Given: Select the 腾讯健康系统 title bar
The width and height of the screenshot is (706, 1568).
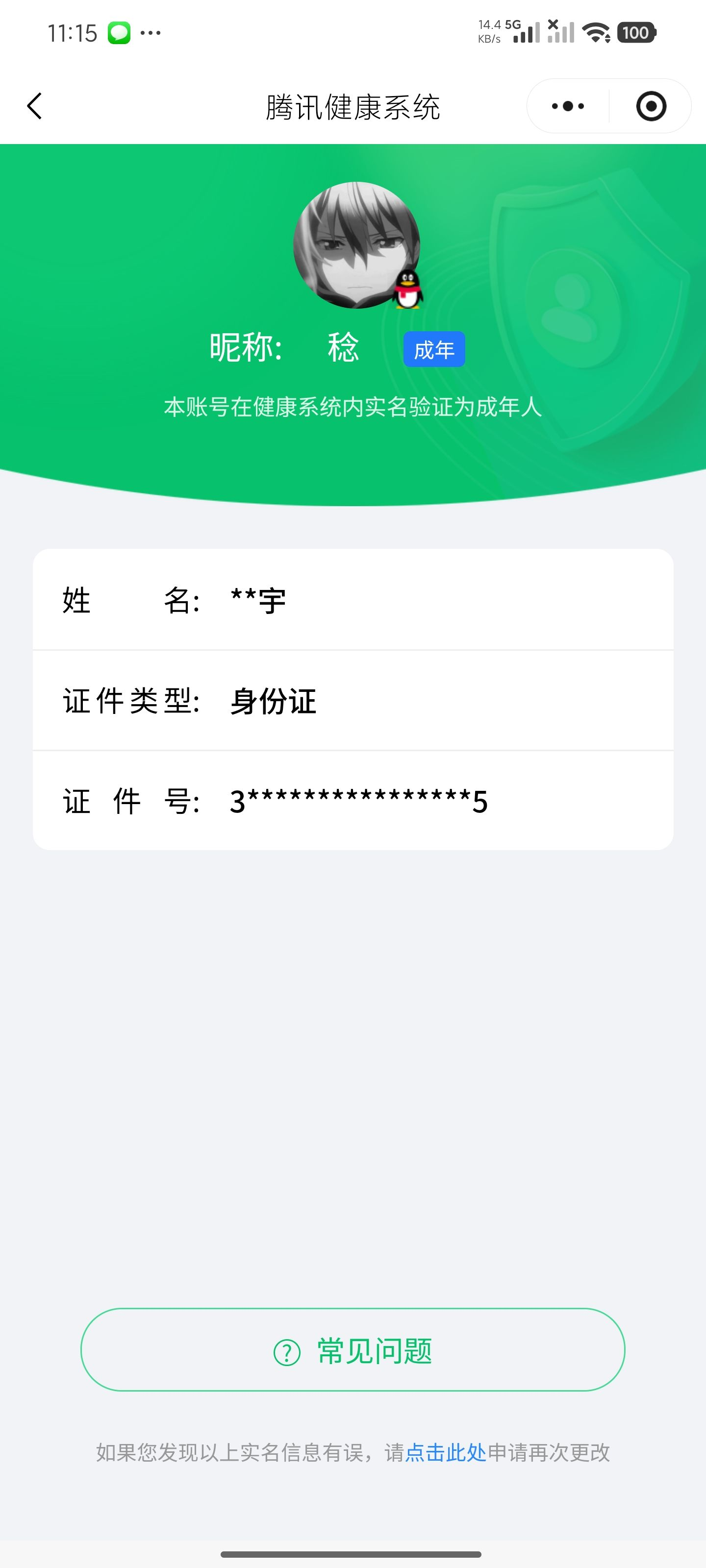Looking at the screenshot, I should [x=353, y=105].
